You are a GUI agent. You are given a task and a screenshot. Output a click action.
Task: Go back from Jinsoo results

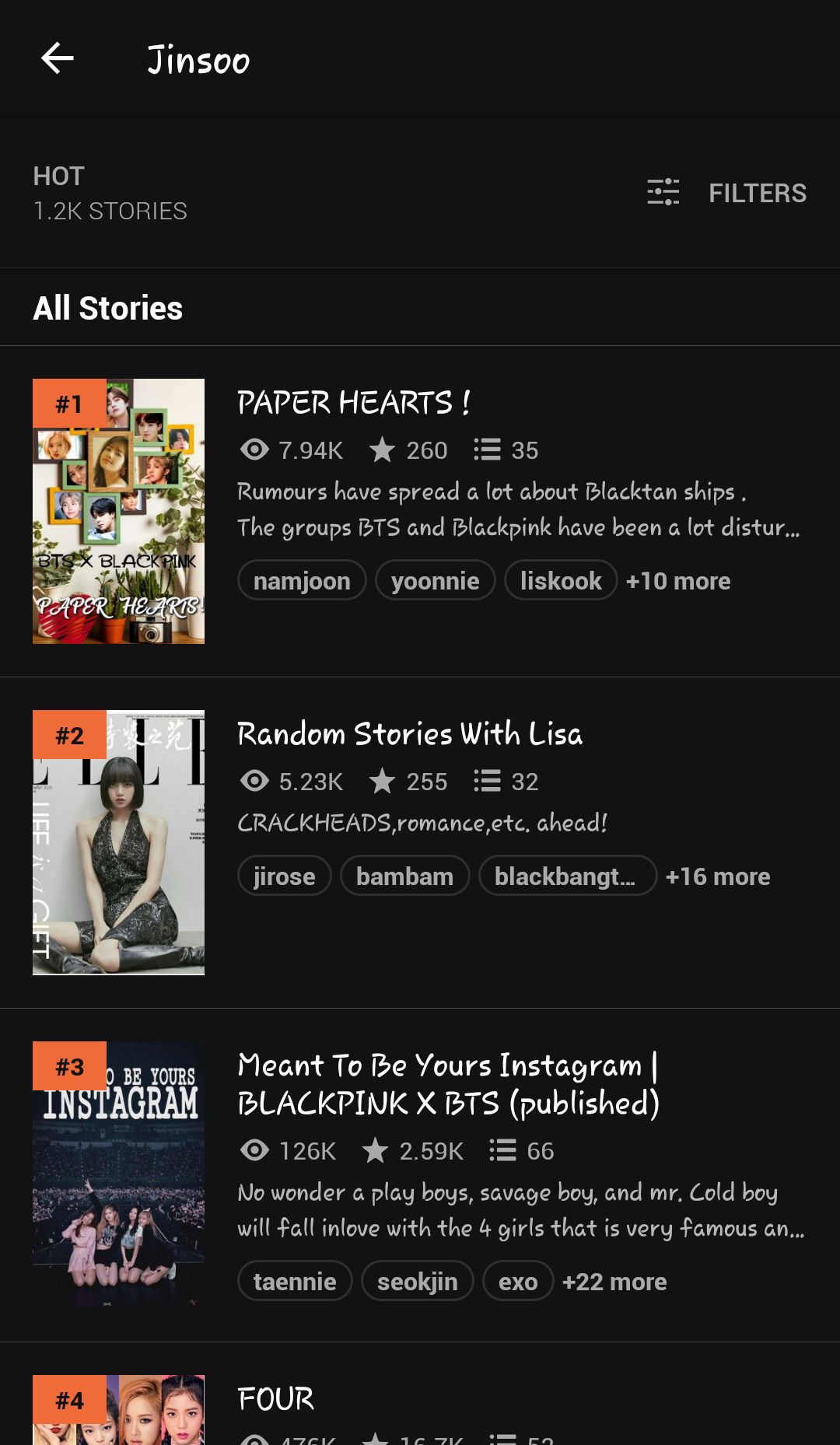pyautogui.click(x=58, y=58)
